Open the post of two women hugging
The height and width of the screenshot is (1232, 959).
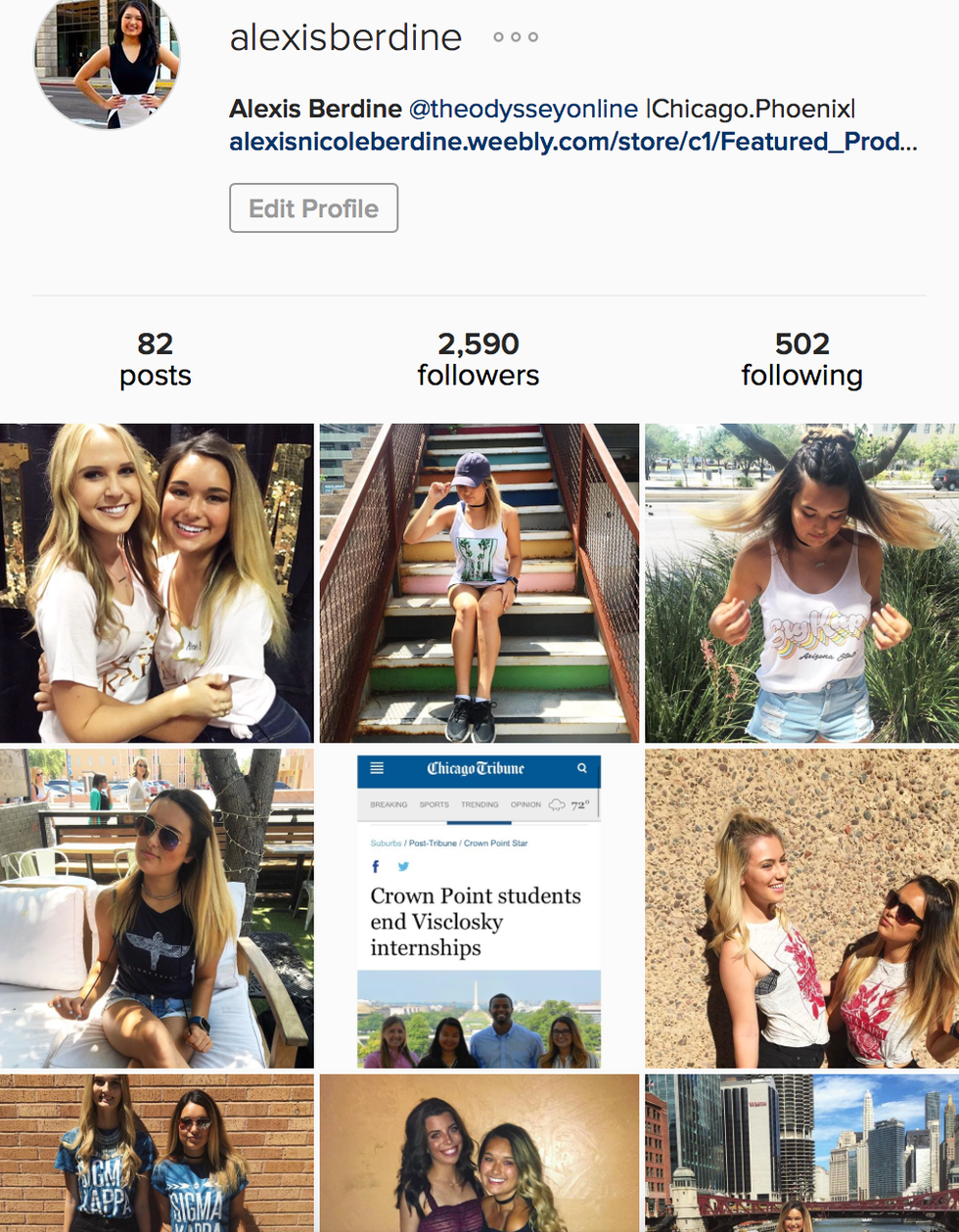[x=157, y=582]
